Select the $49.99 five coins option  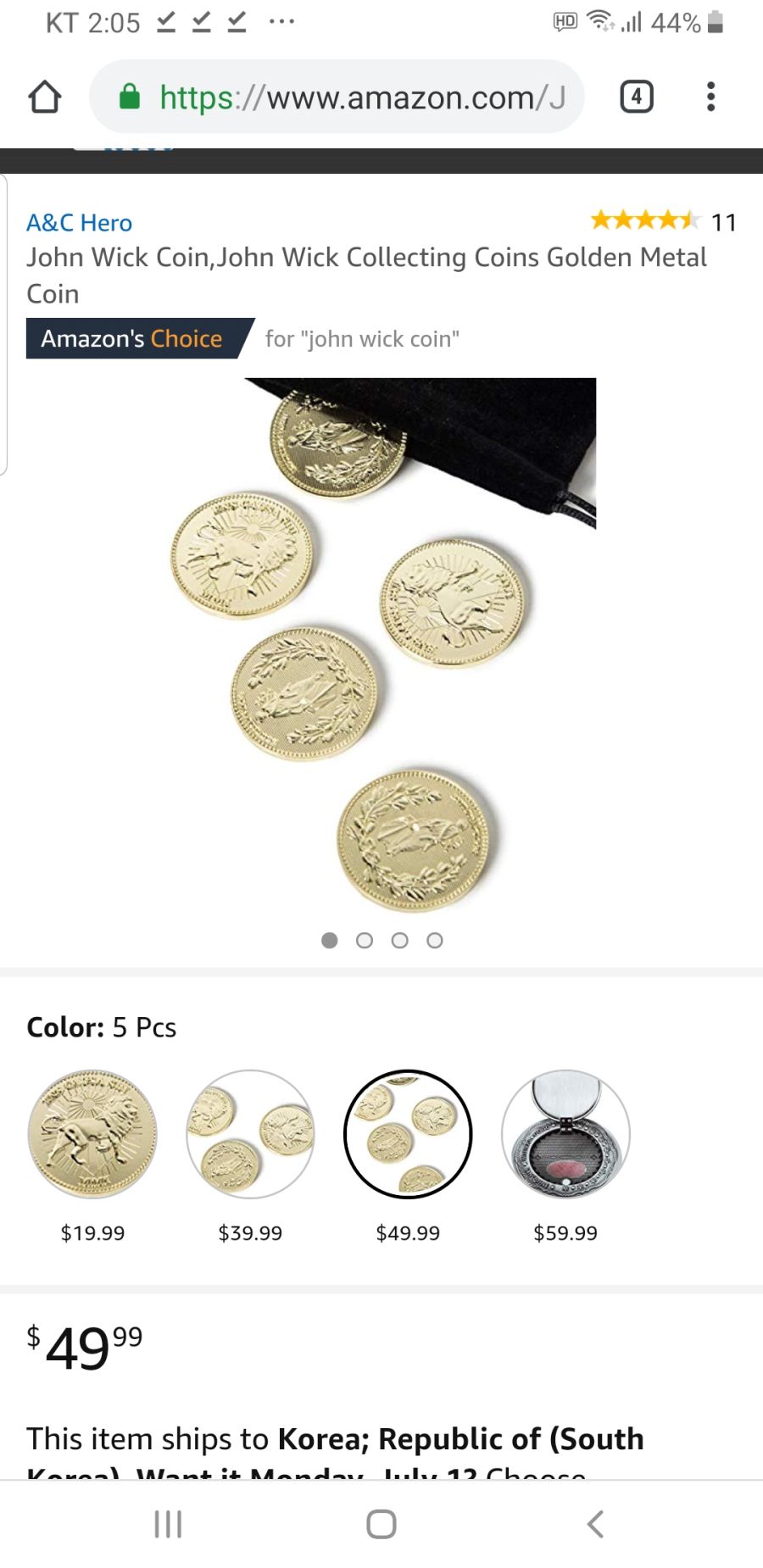(408, 1134)
